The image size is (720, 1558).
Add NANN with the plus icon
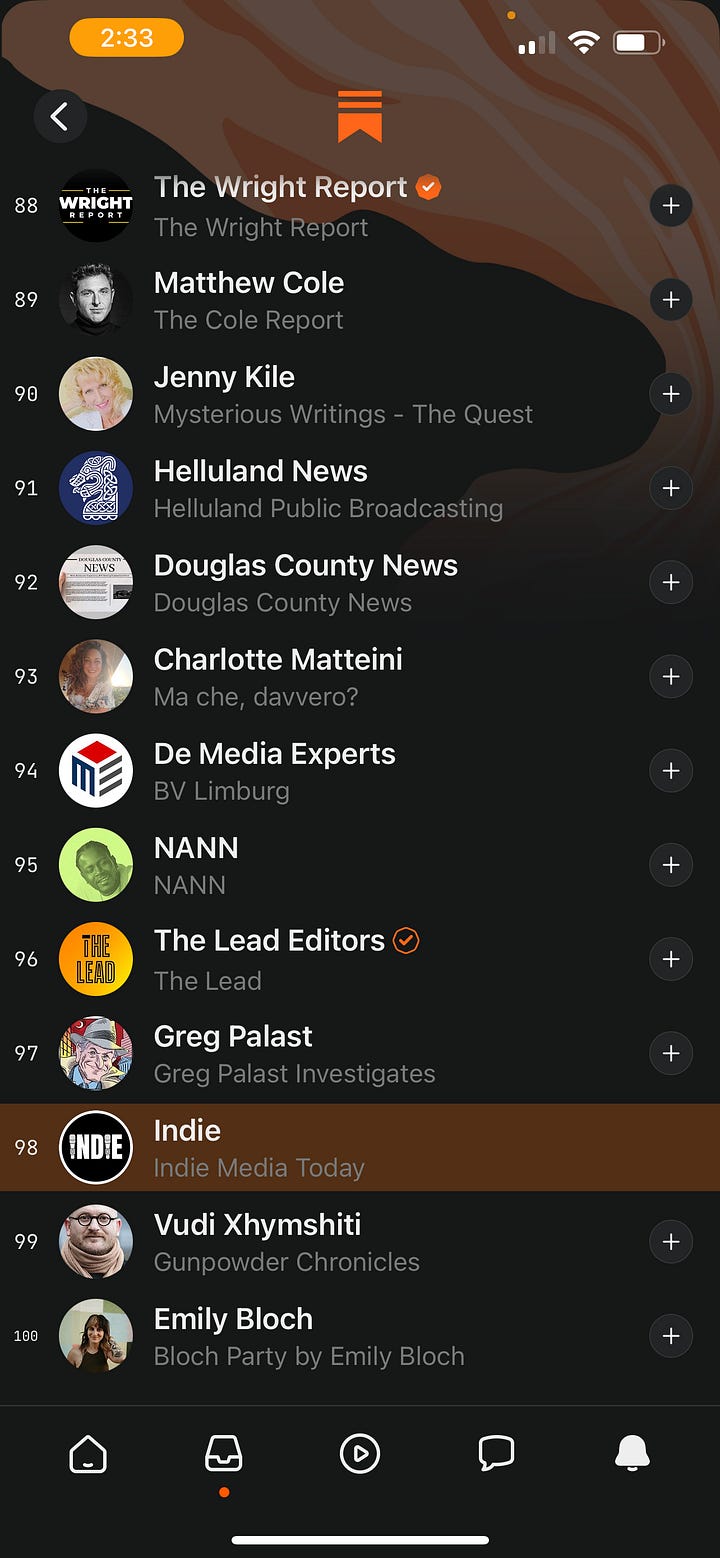coord(670,865)
